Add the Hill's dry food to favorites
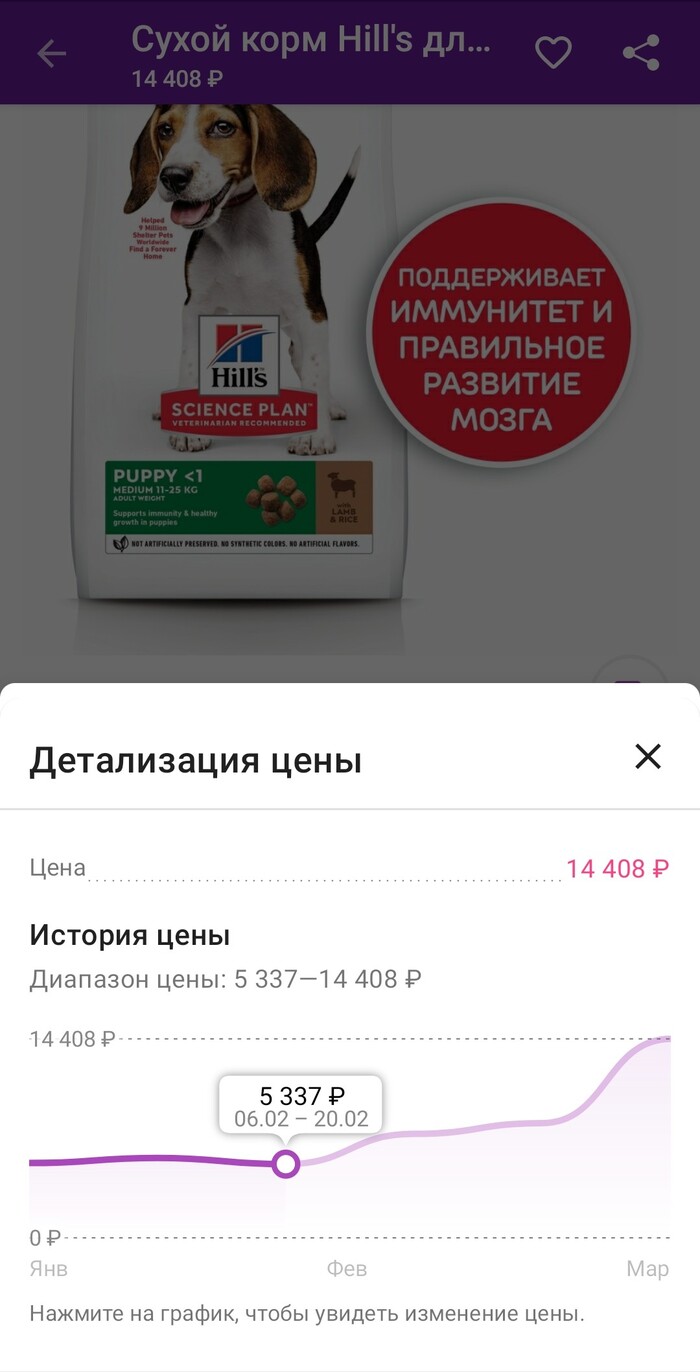The width and height of the screenshot is (700, 1372). tap(553, 53)
